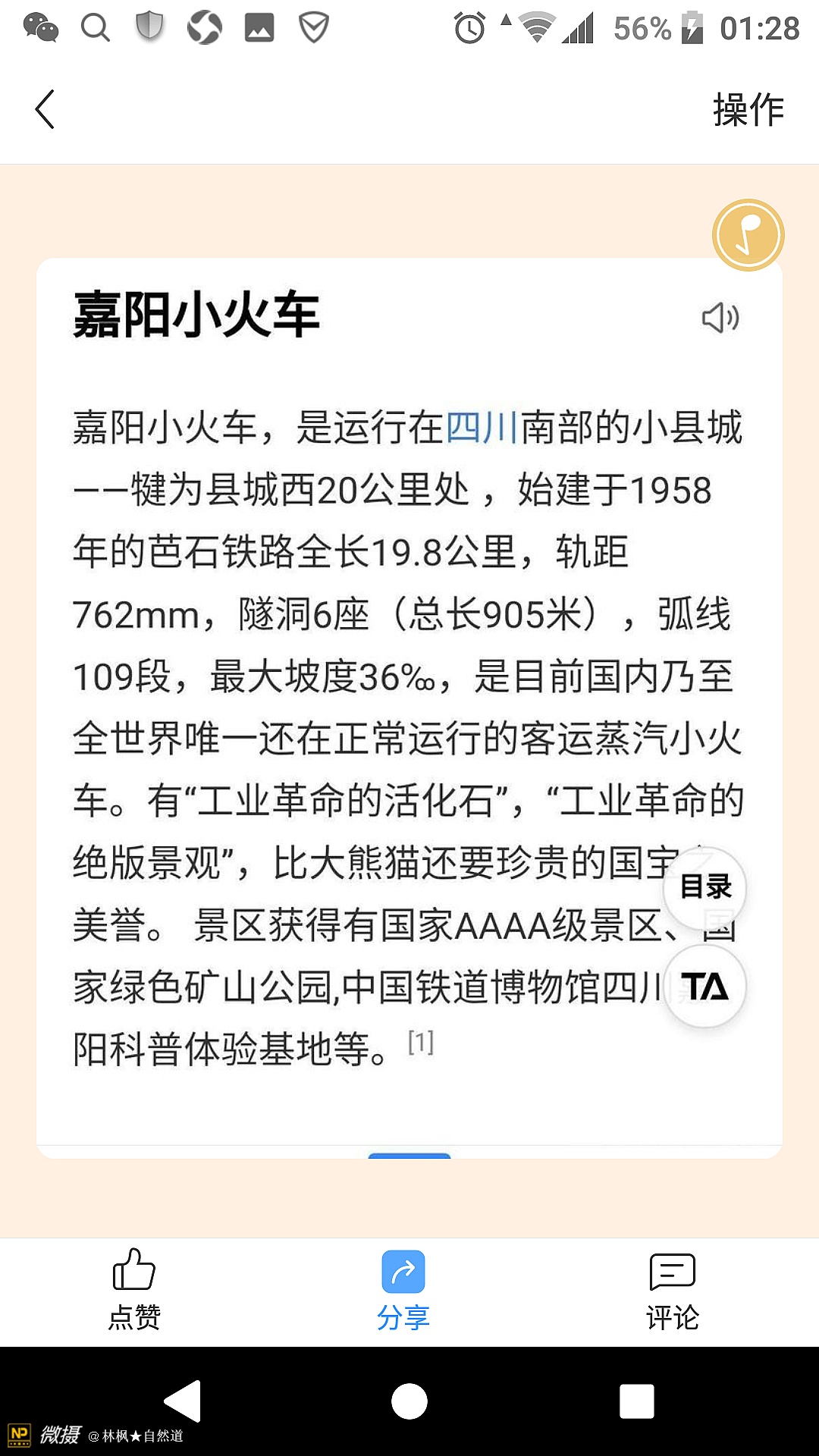The image size is (819, 1456).
Task: Open the 操作 menu
Action: coord(748,109)
